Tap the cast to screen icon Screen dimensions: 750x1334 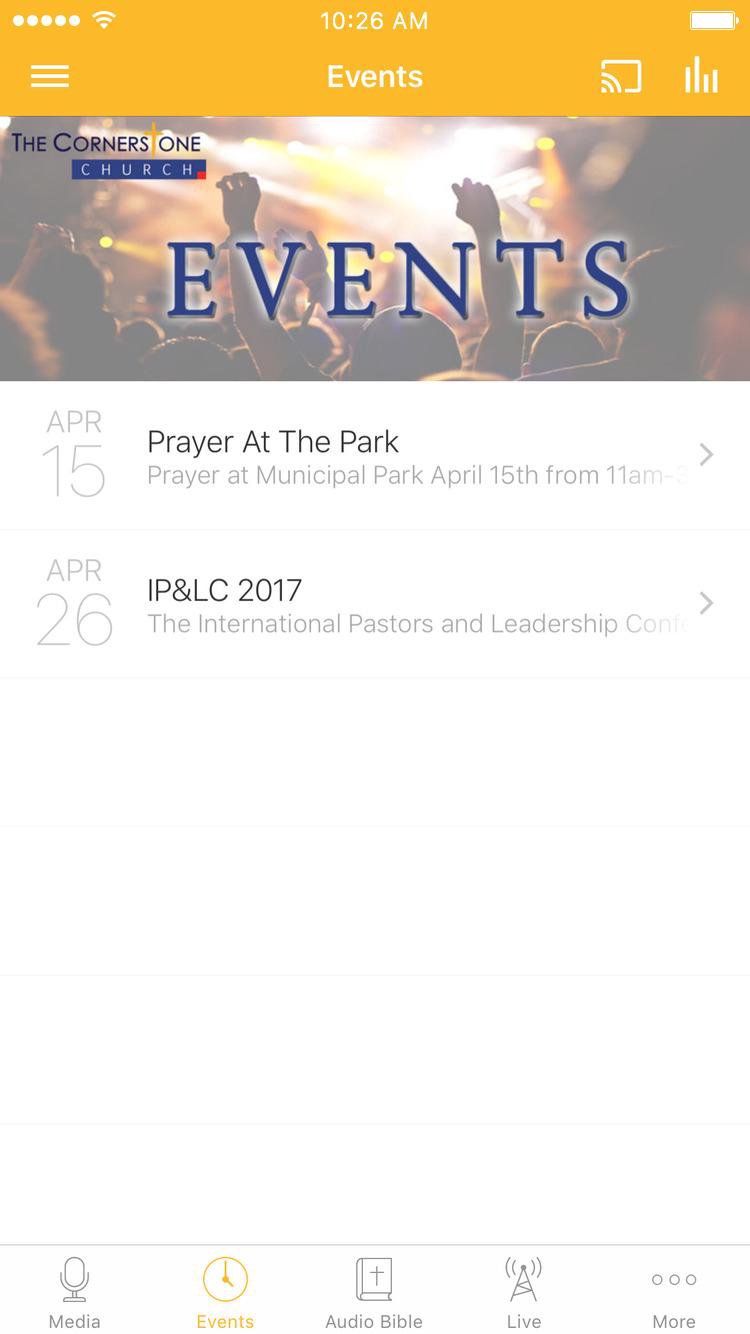click(x=620, y=77)
